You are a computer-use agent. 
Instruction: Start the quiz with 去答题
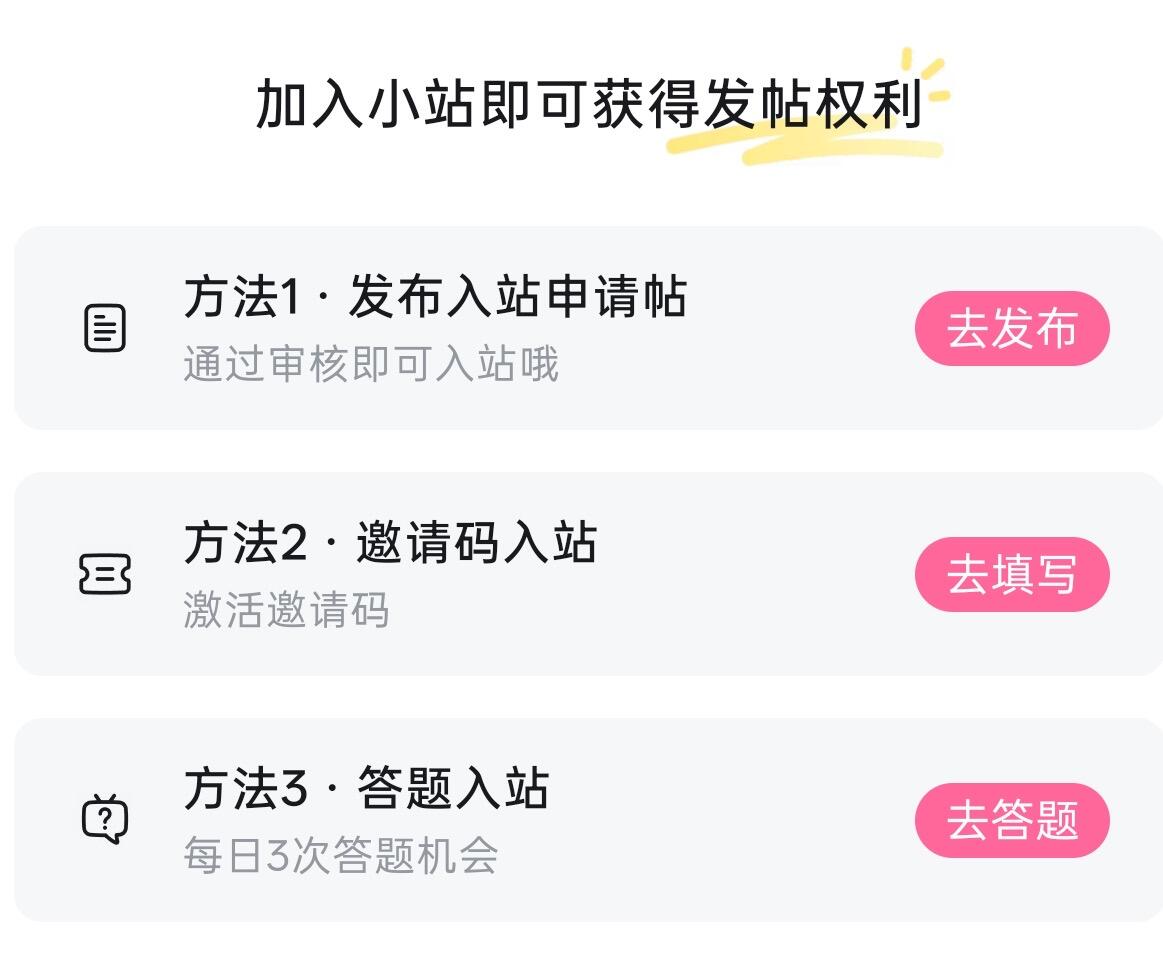(x=1012, y=820)
